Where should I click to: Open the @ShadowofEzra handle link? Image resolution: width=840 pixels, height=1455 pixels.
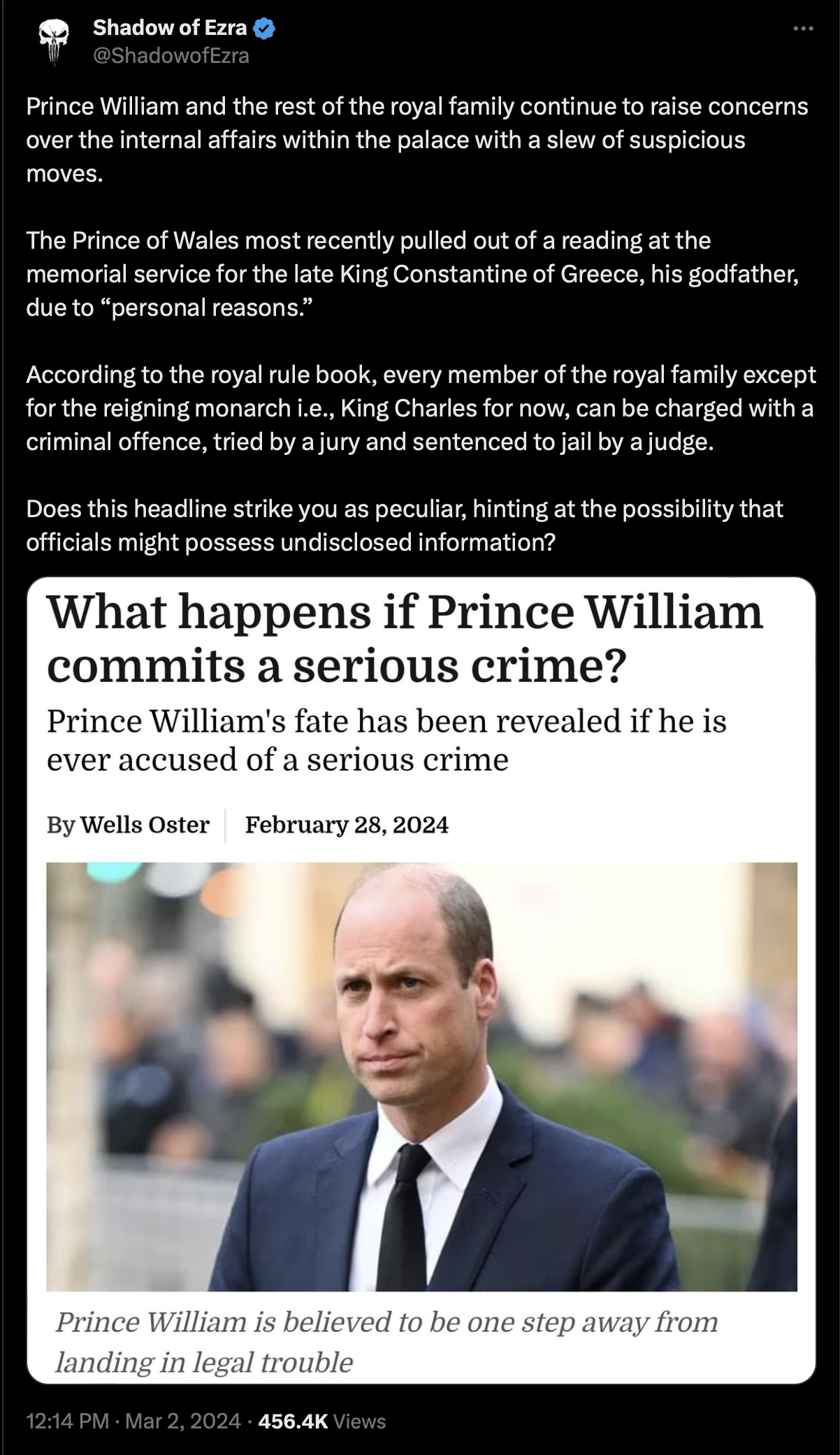[171, 56]
